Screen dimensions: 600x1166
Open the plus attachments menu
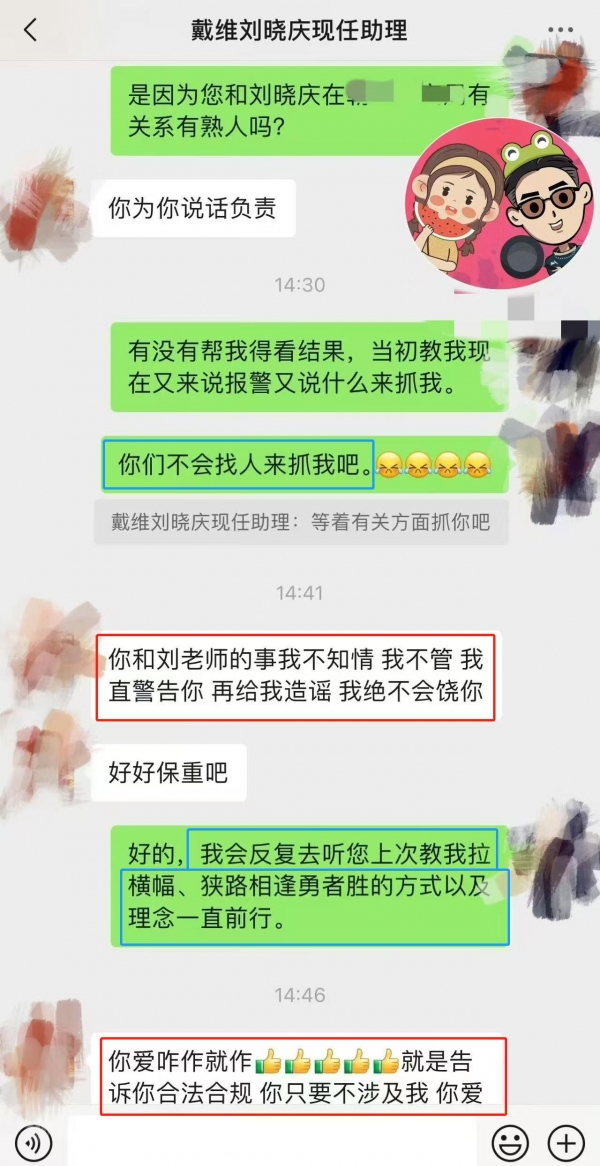567,1141
